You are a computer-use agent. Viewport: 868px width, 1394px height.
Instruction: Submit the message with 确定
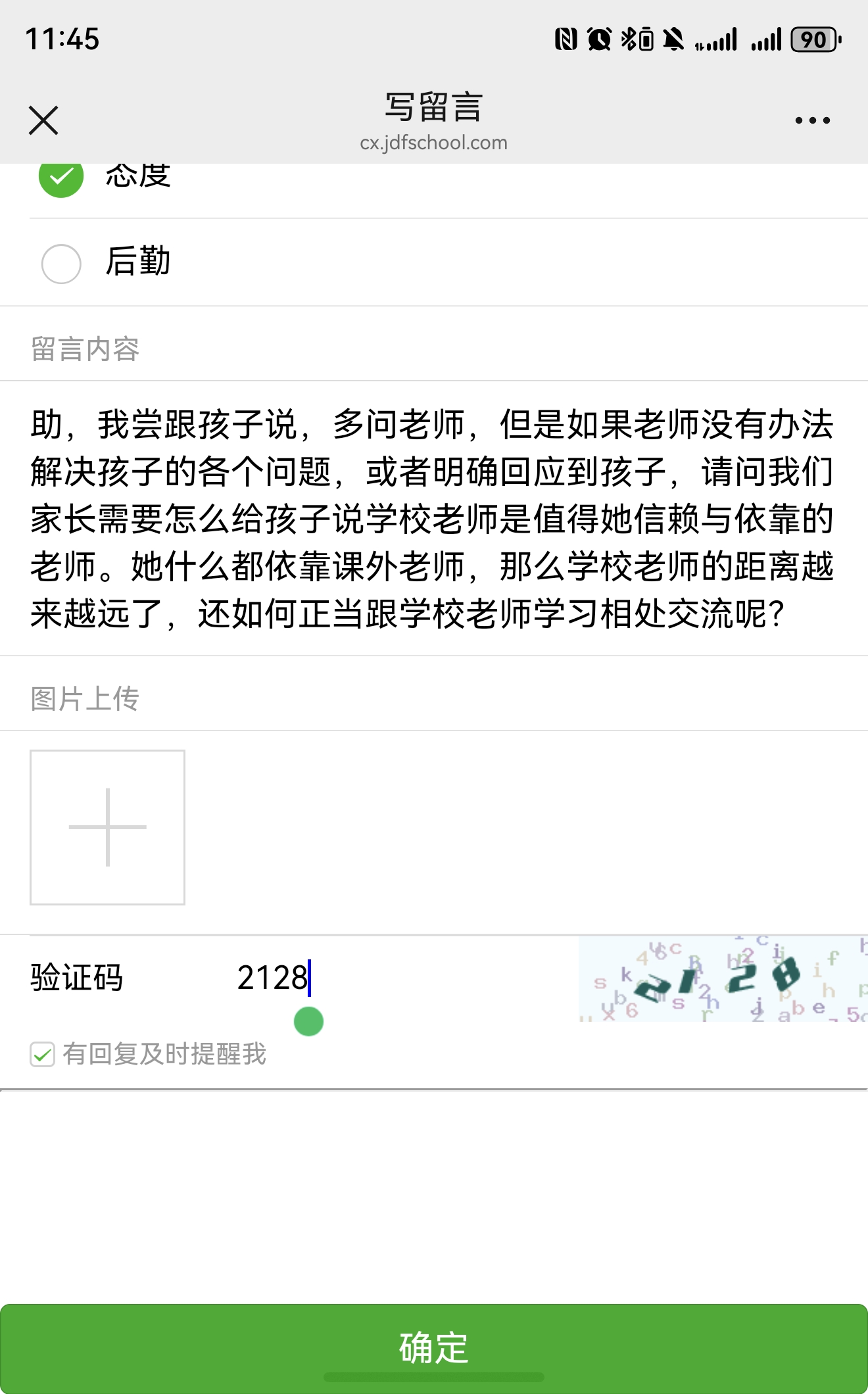click(434, 1347)
